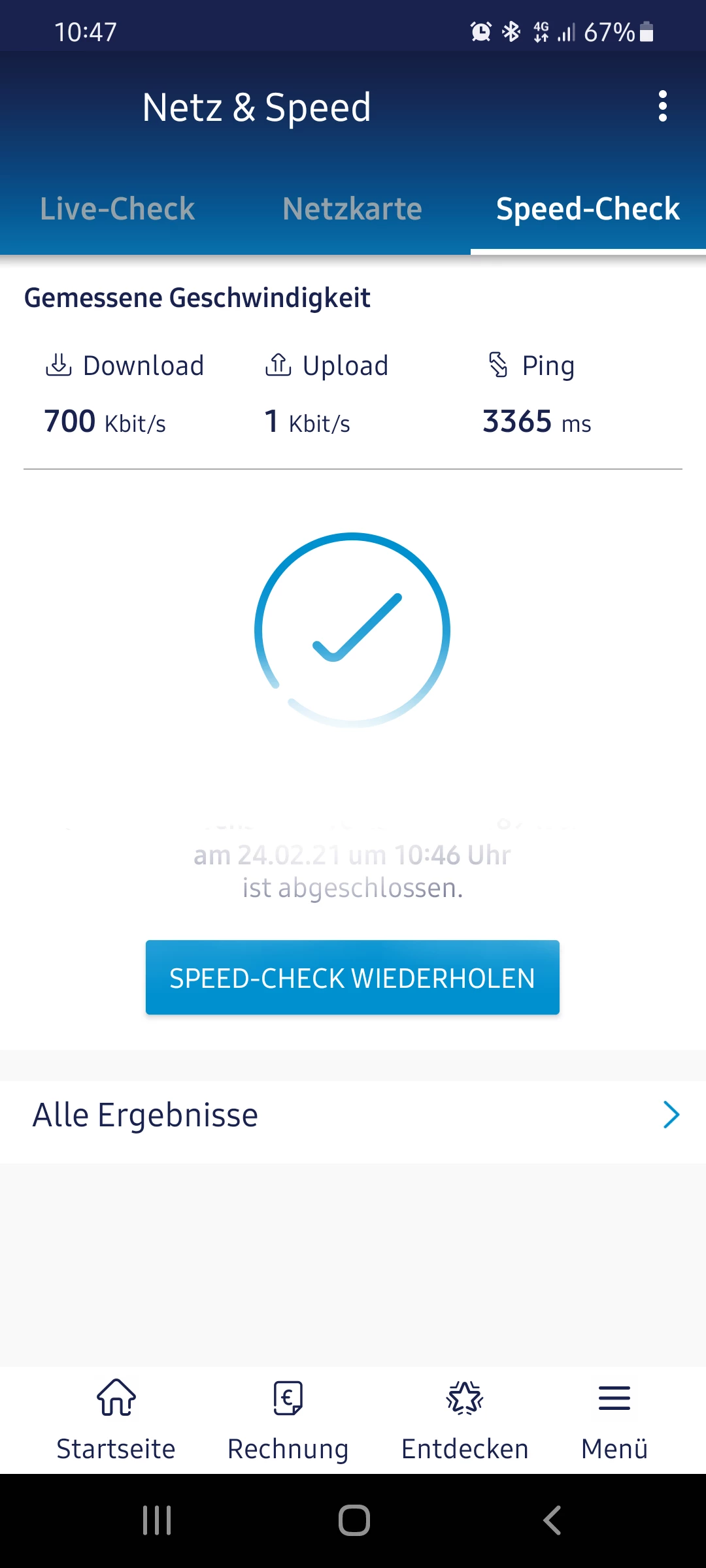Tap Speed-Check wiederholen button
706x1568 pixels.
pos(352,977)
